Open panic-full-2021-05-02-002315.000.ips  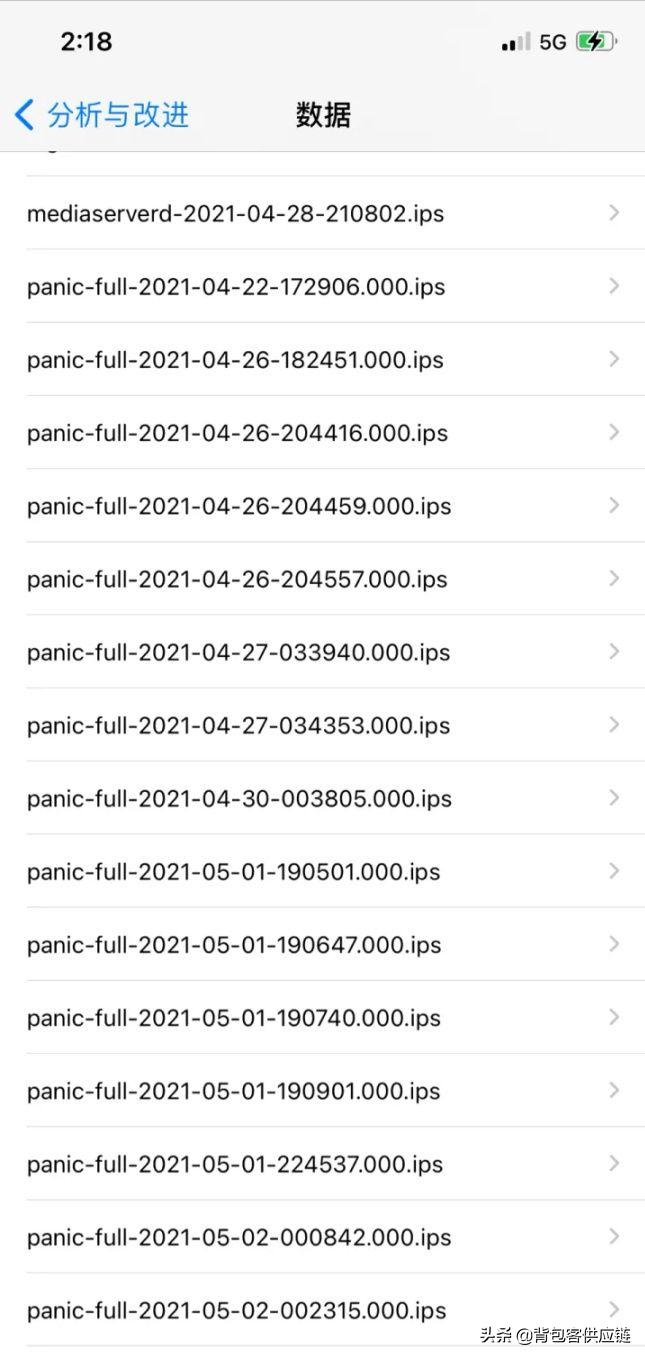click(x=237, y=1310)
